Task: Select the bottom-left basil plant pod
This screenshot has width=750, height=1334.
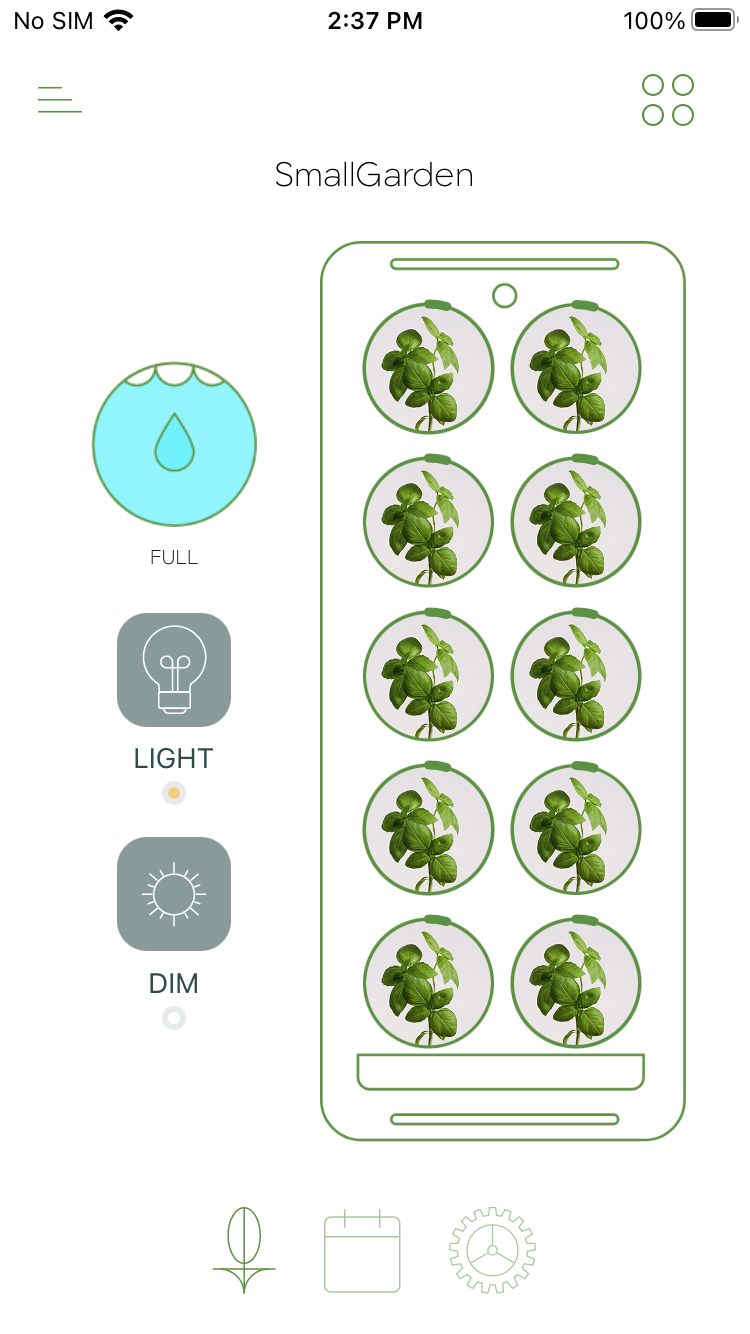Action: point(428,982)
